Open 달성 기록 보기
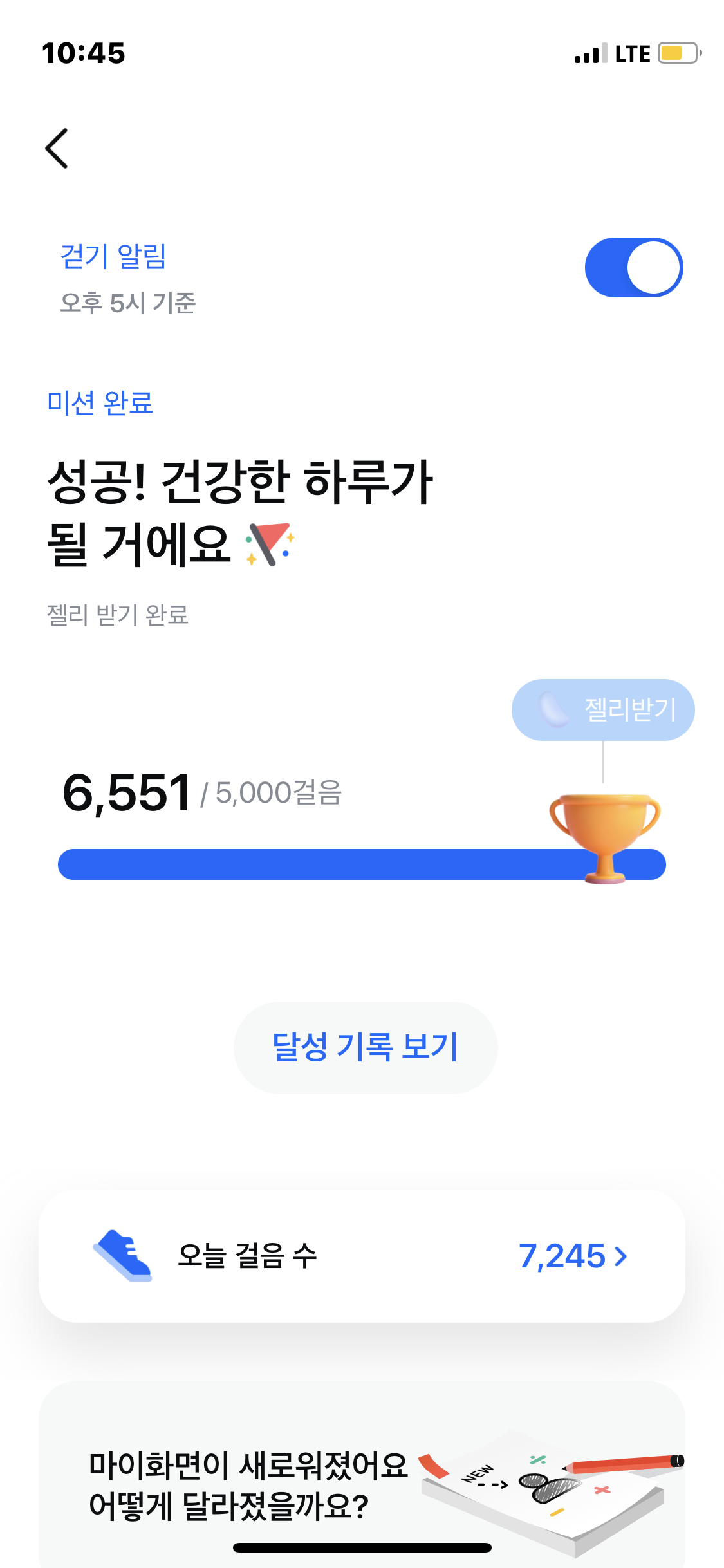Image resolution: width=724 pixels, height=1568 pixels. [365, 1047]
